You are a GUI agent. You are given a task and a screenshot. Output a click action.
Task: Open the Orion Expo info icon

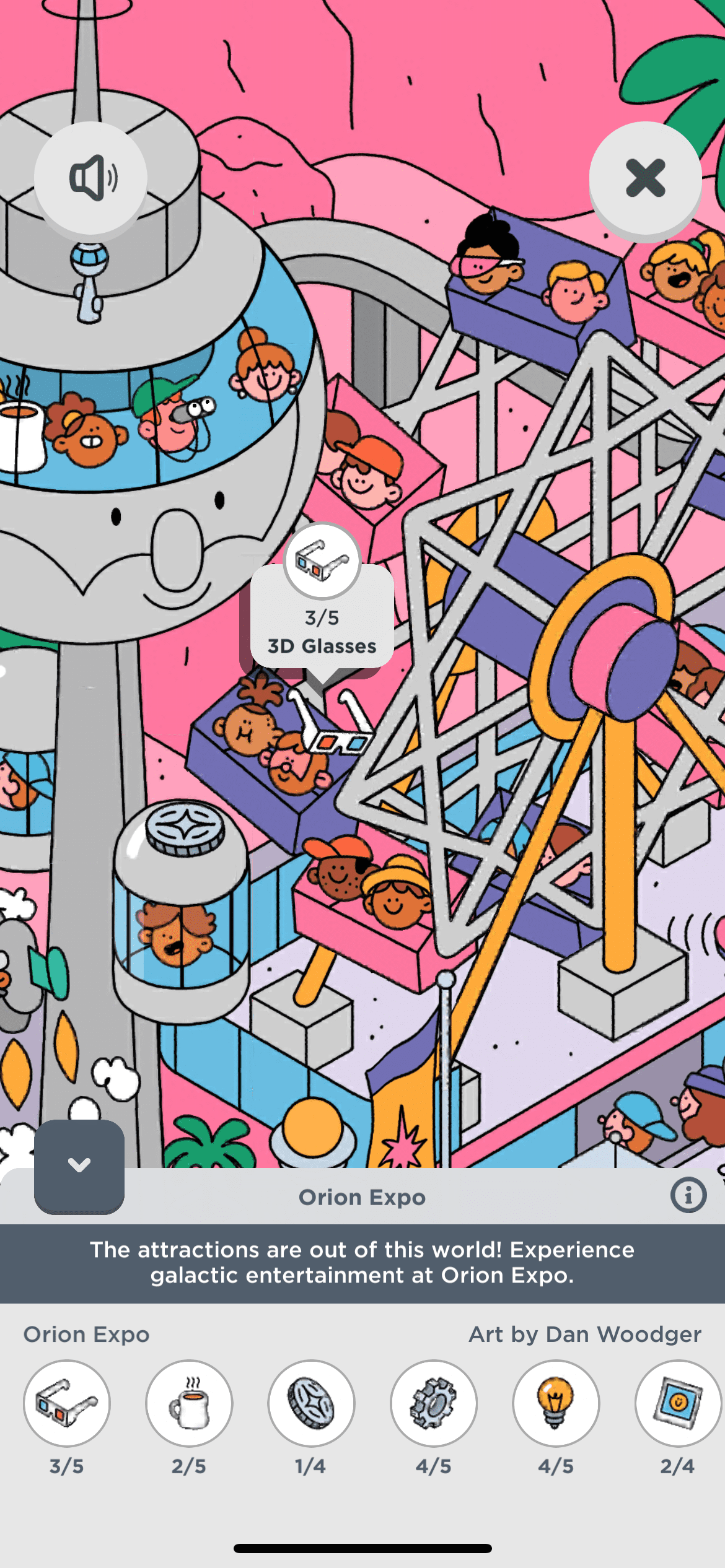pyautogui.click(x=688, y=1196)
